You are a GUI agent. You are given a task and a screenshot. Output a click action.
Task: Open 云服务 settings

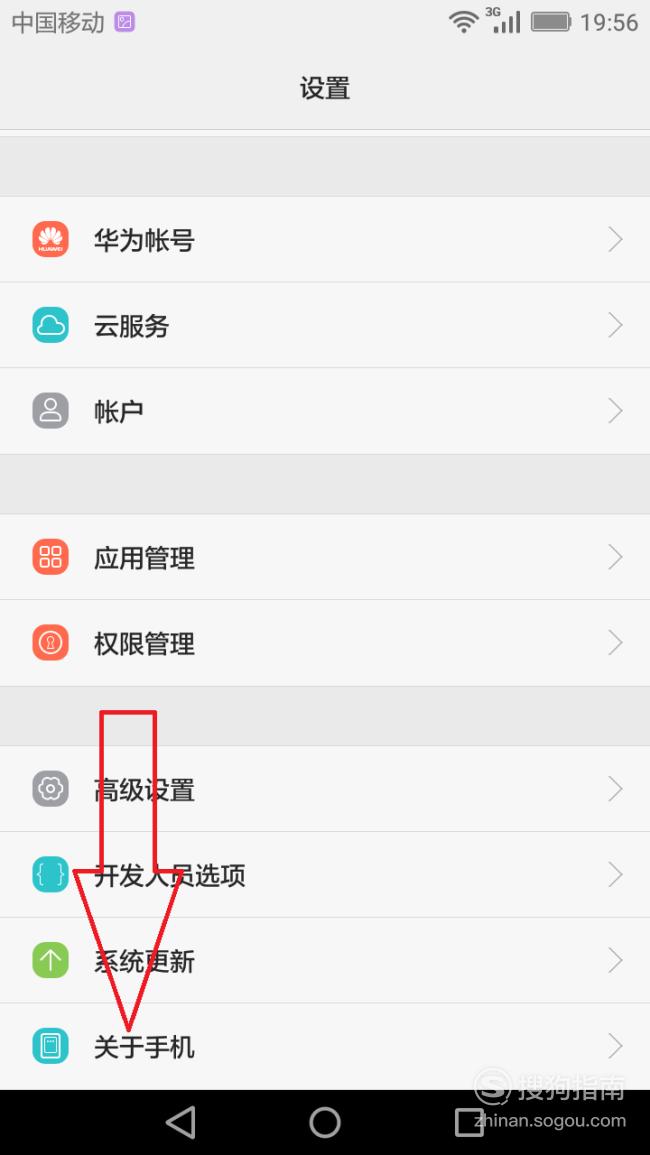(x=325, y=325)
